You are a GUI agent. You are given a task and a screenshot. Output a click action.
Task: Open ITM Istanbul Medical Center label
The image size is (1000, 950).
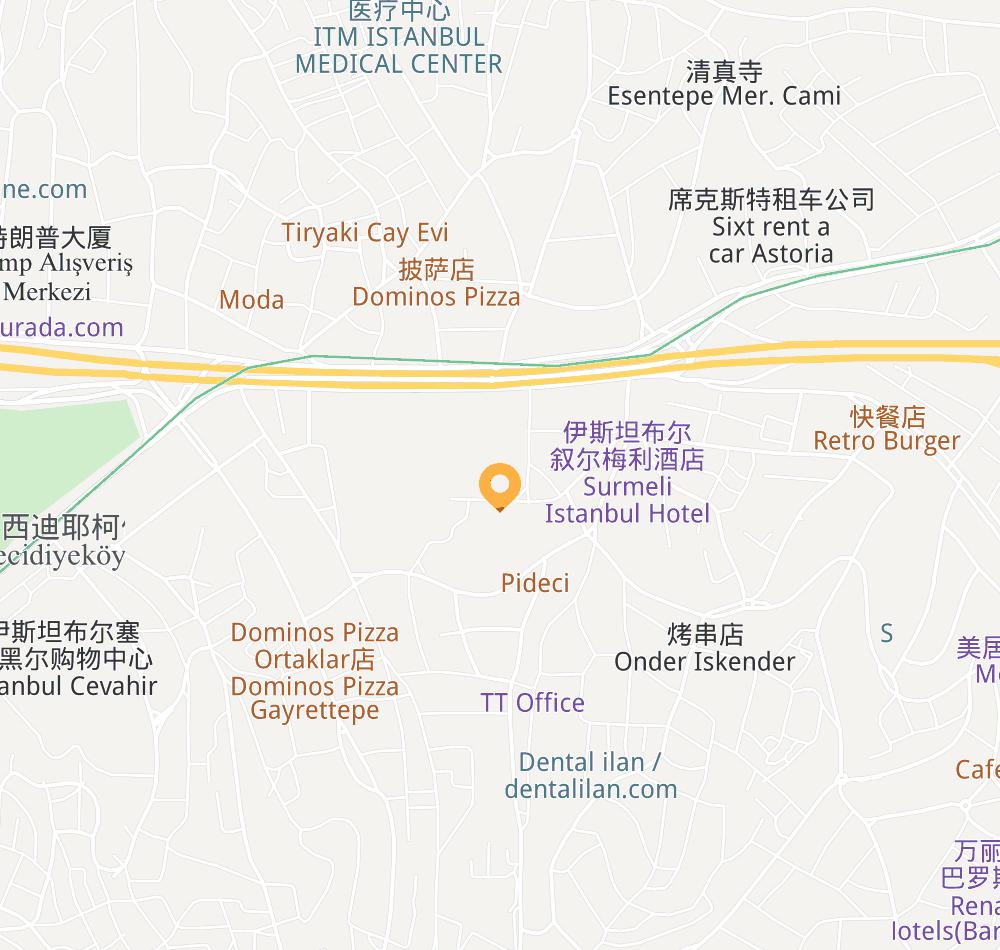tap(399, 50)
